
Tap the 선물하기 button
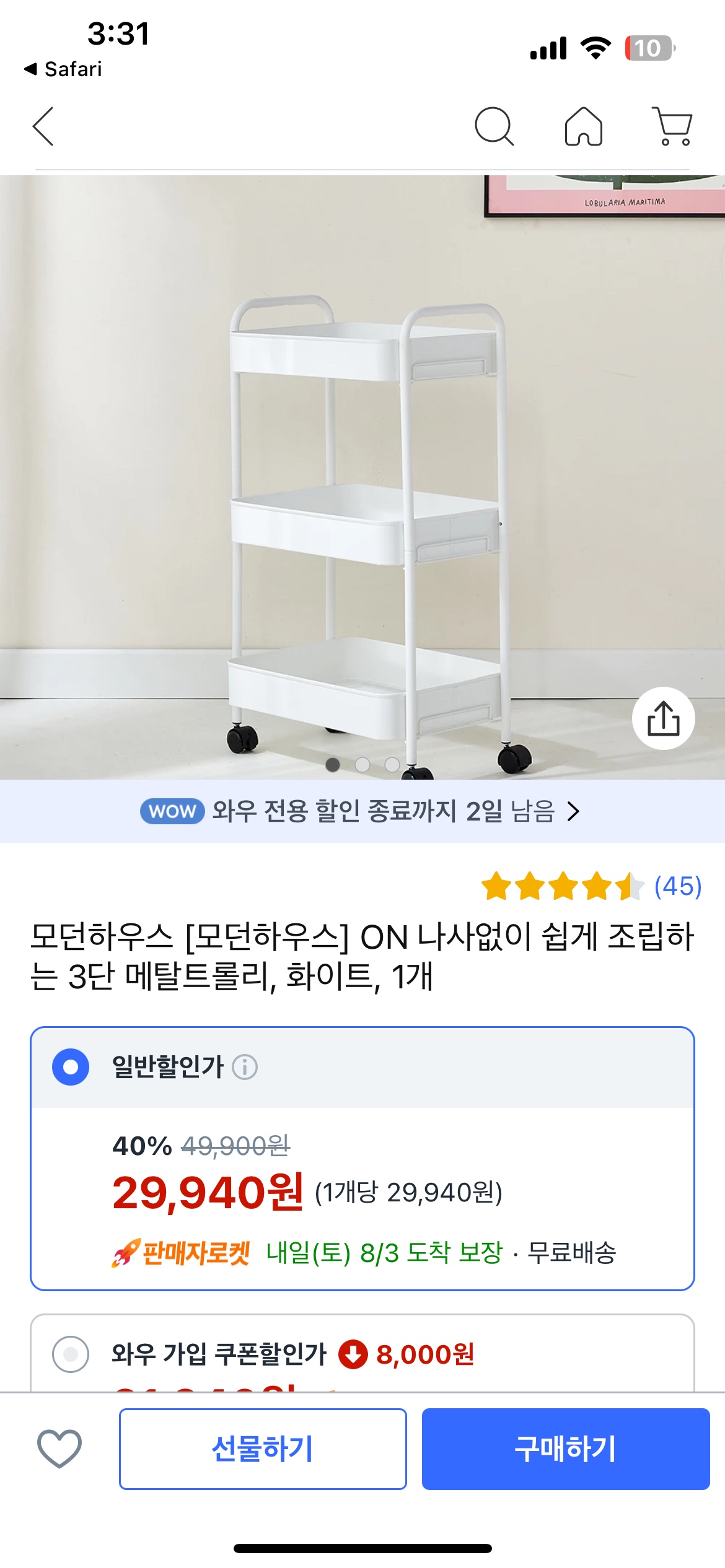263,1448
